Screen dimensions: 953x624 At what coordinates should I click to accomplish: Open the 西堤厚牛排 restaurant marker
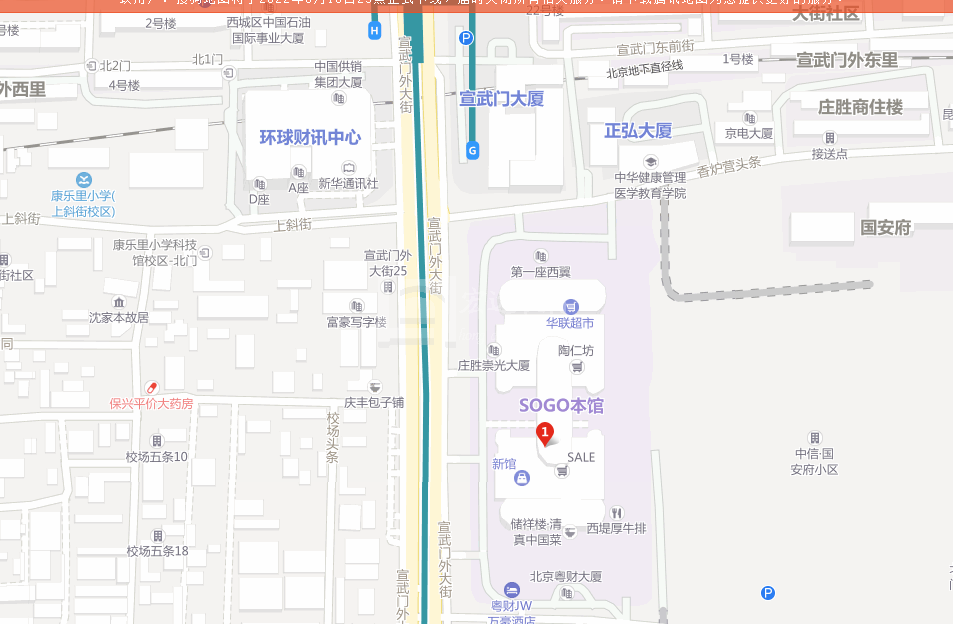[616, 512]
